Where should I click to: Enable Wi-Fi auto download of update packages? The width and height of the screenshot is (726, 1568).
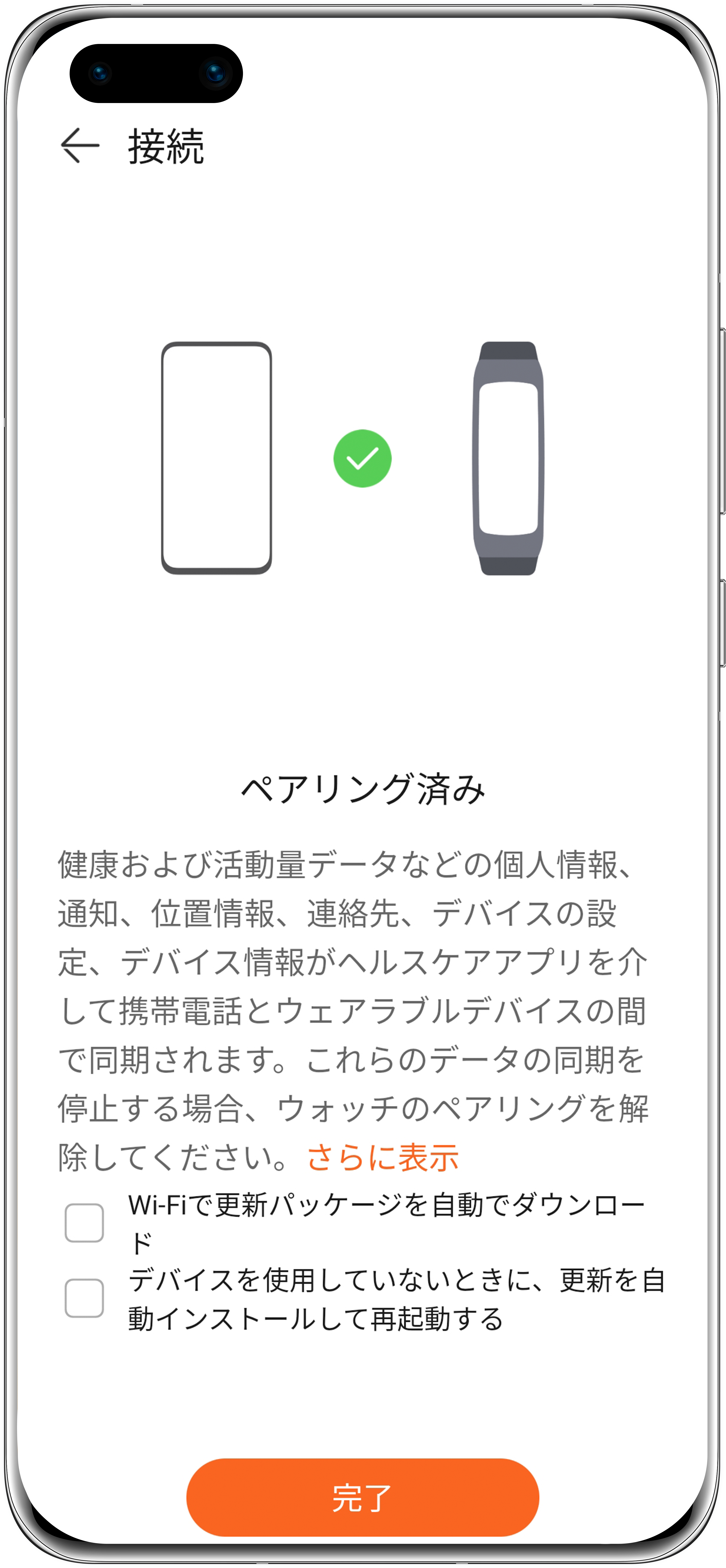click(84, 1223)
